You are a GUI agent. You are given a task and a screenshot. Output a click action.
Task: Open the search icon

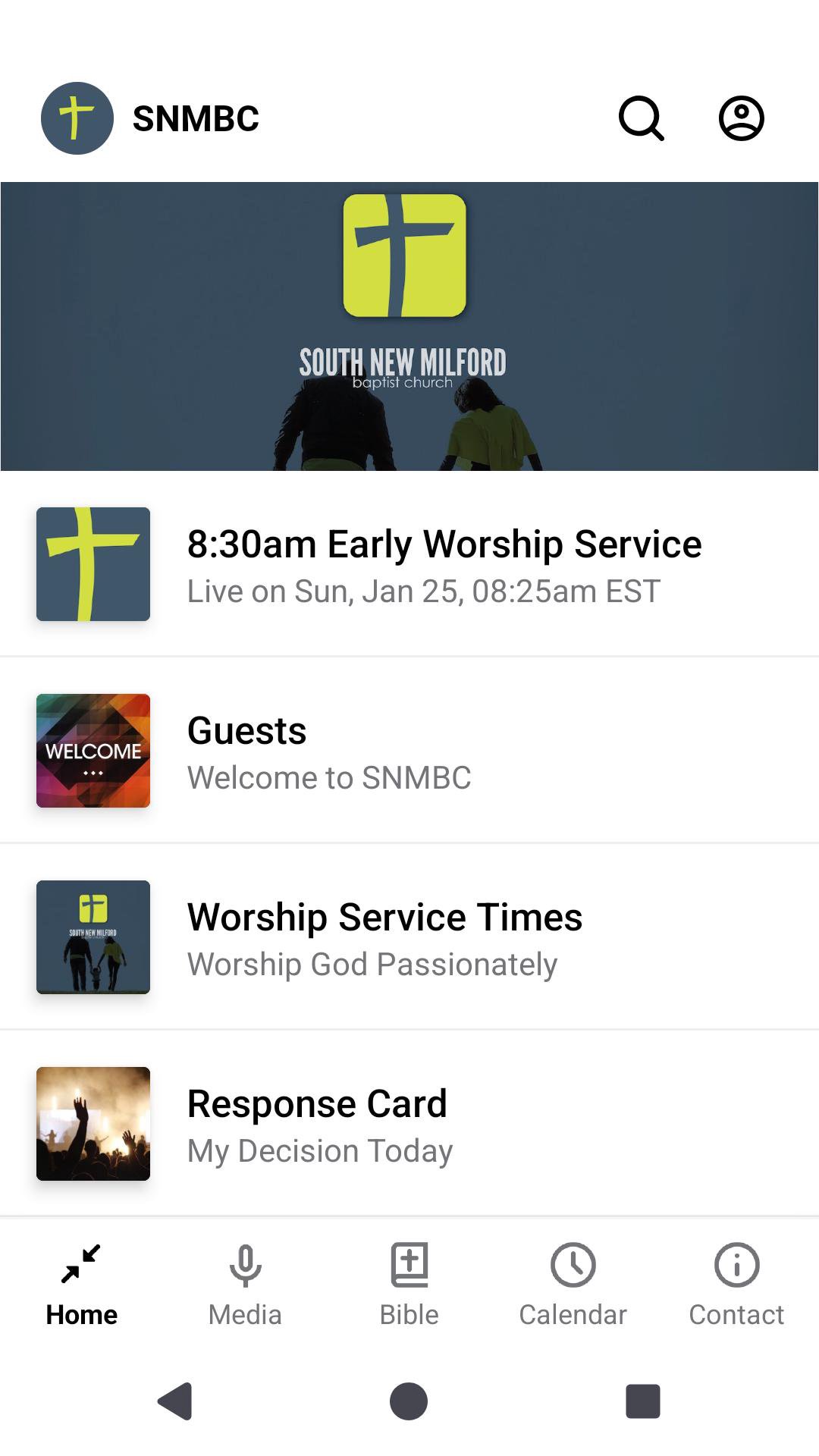(642, 118)
